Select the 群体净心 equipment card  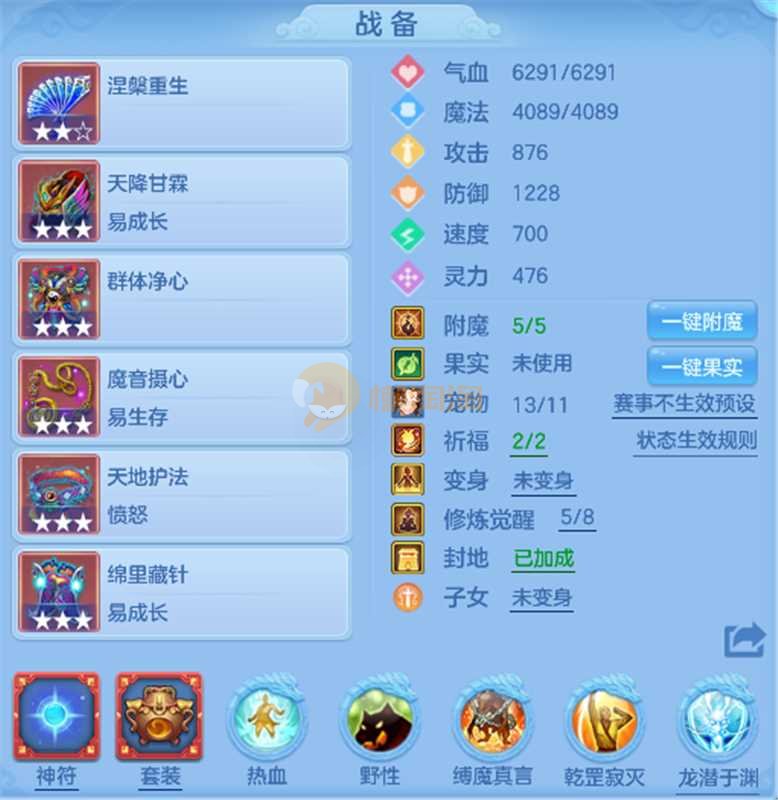tap(182, 299)
